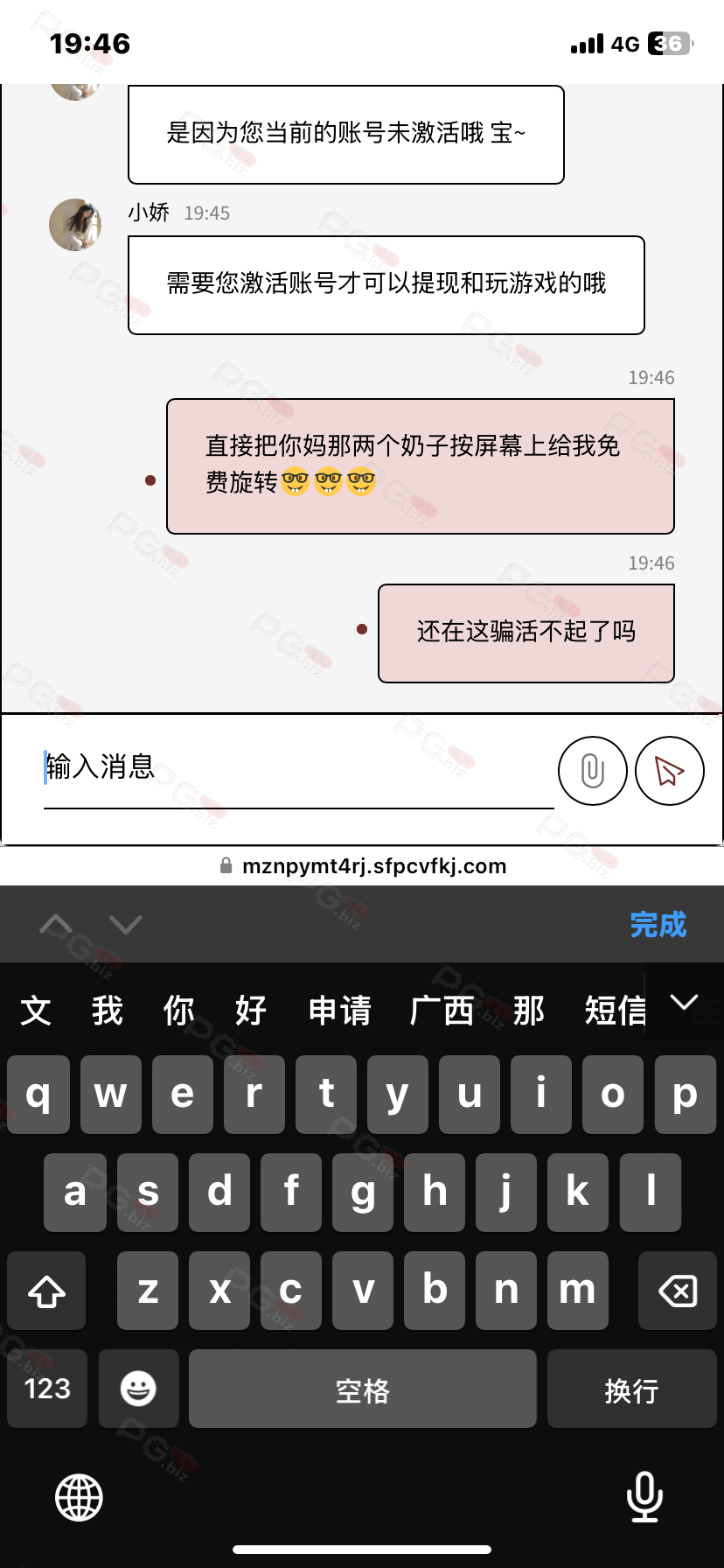Start dictation with microphone key

[644, 1497]
